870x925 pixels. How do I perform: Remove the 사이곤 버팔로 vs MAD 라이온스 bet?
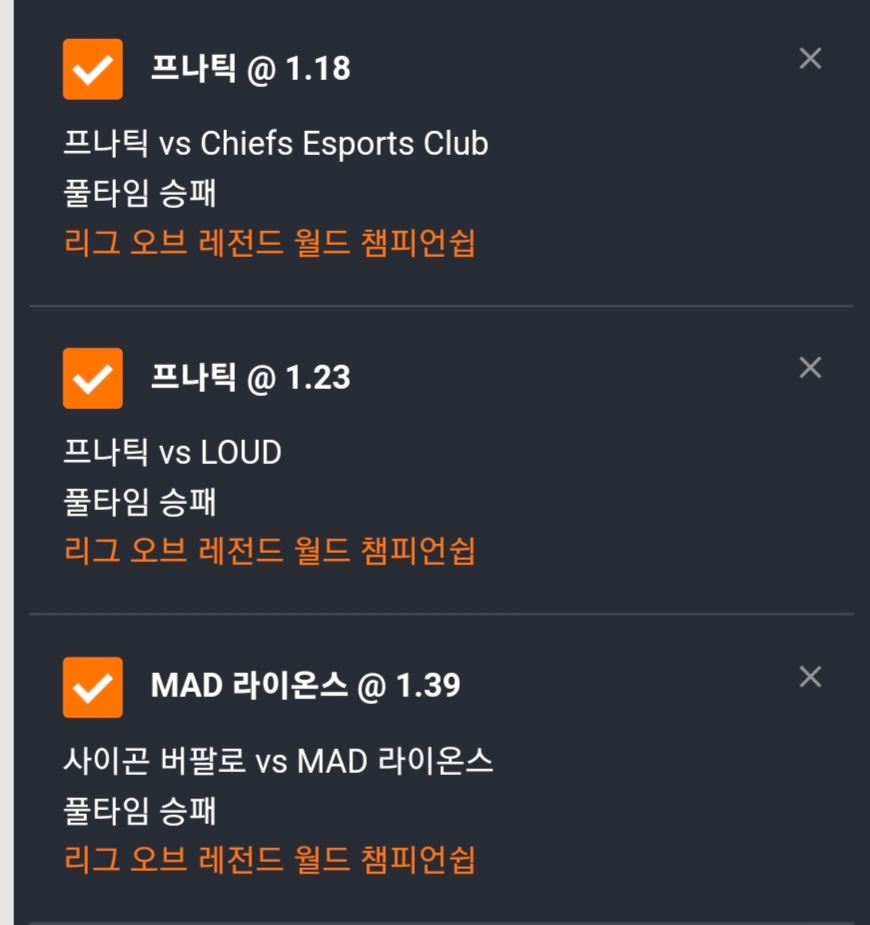coord(810,677)
